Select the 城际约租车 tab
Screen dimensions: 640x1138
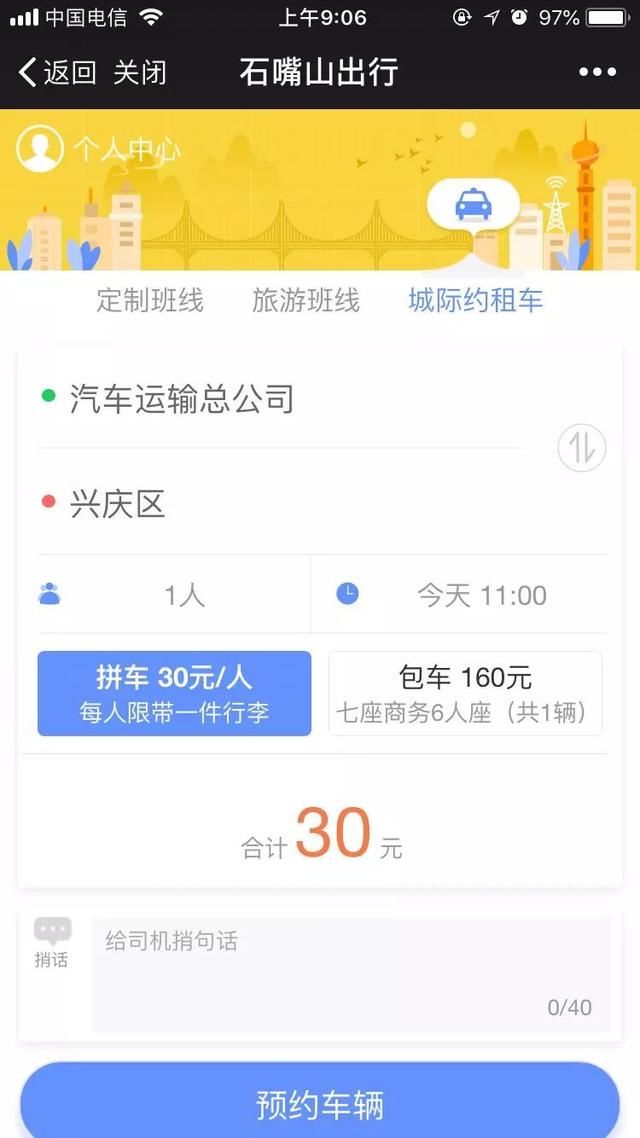point(475,300)
